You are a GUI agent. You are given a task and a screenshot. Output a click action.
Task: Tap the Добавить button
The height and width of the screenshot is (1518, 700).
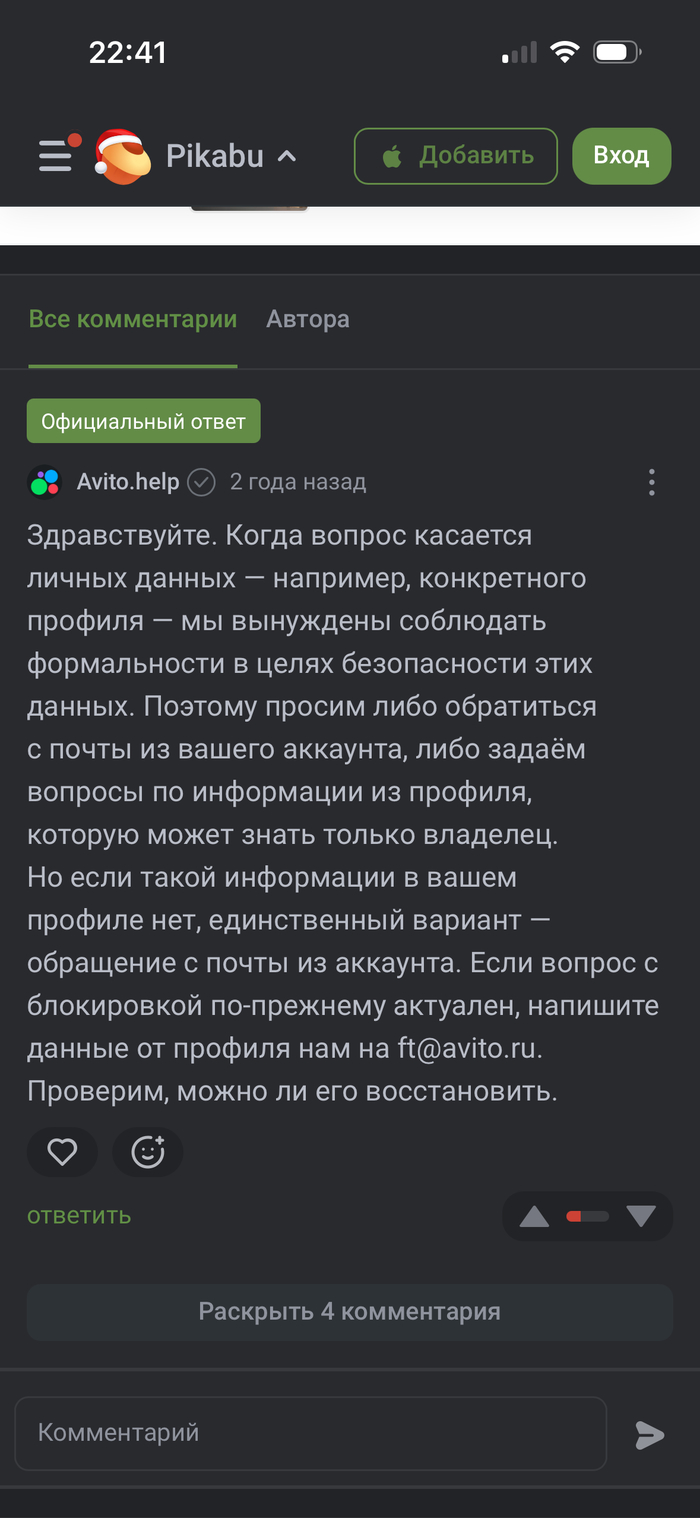455,156
